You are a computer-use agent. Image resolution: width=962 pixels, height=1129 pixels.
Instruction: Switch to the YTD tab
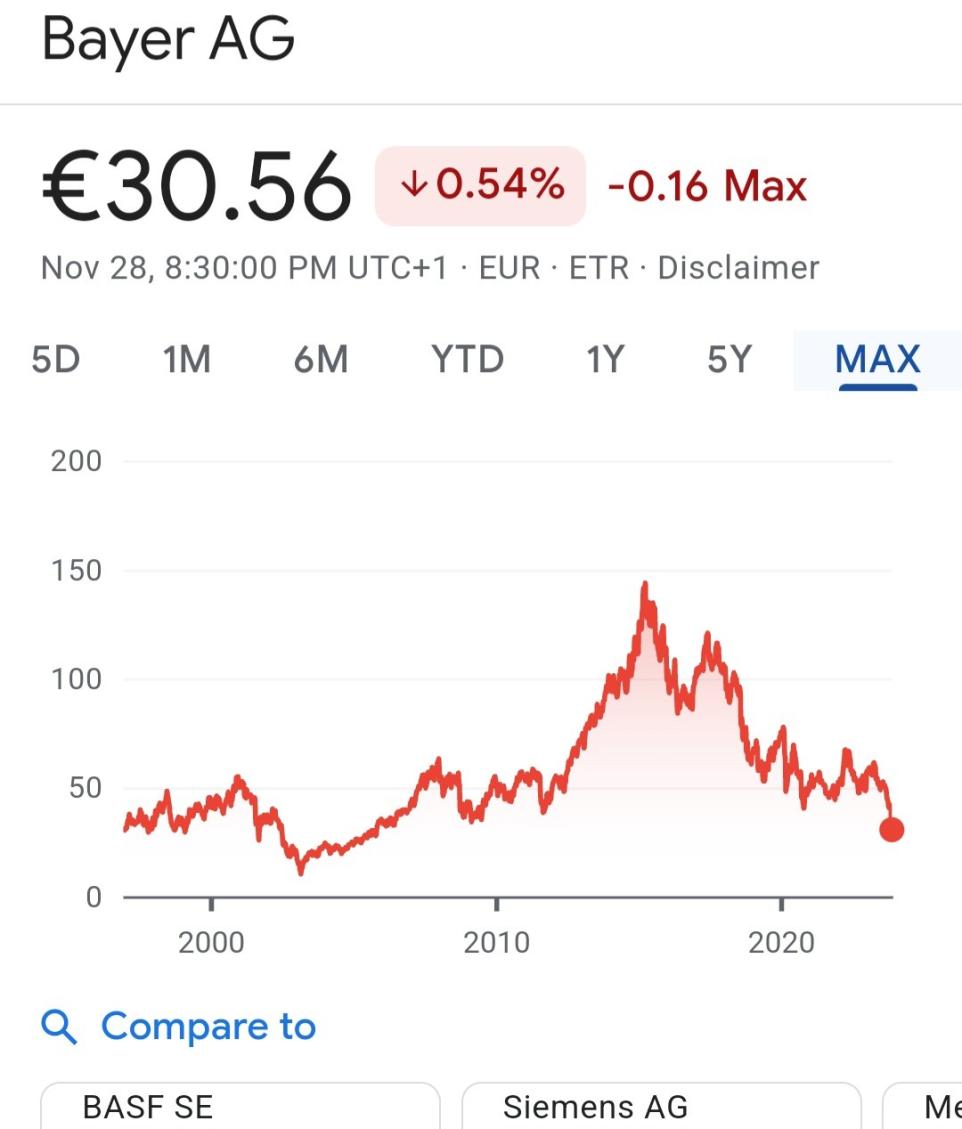coord(467,359)
